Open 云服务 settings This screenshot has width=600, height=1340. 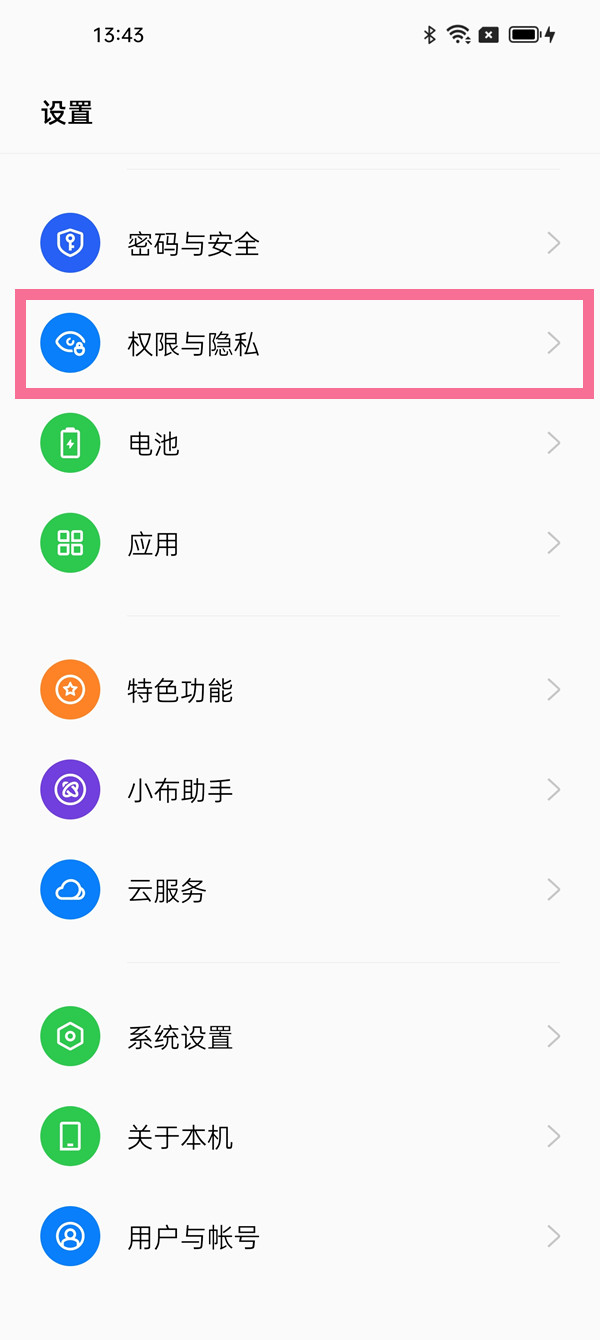(x=300, y=890)
